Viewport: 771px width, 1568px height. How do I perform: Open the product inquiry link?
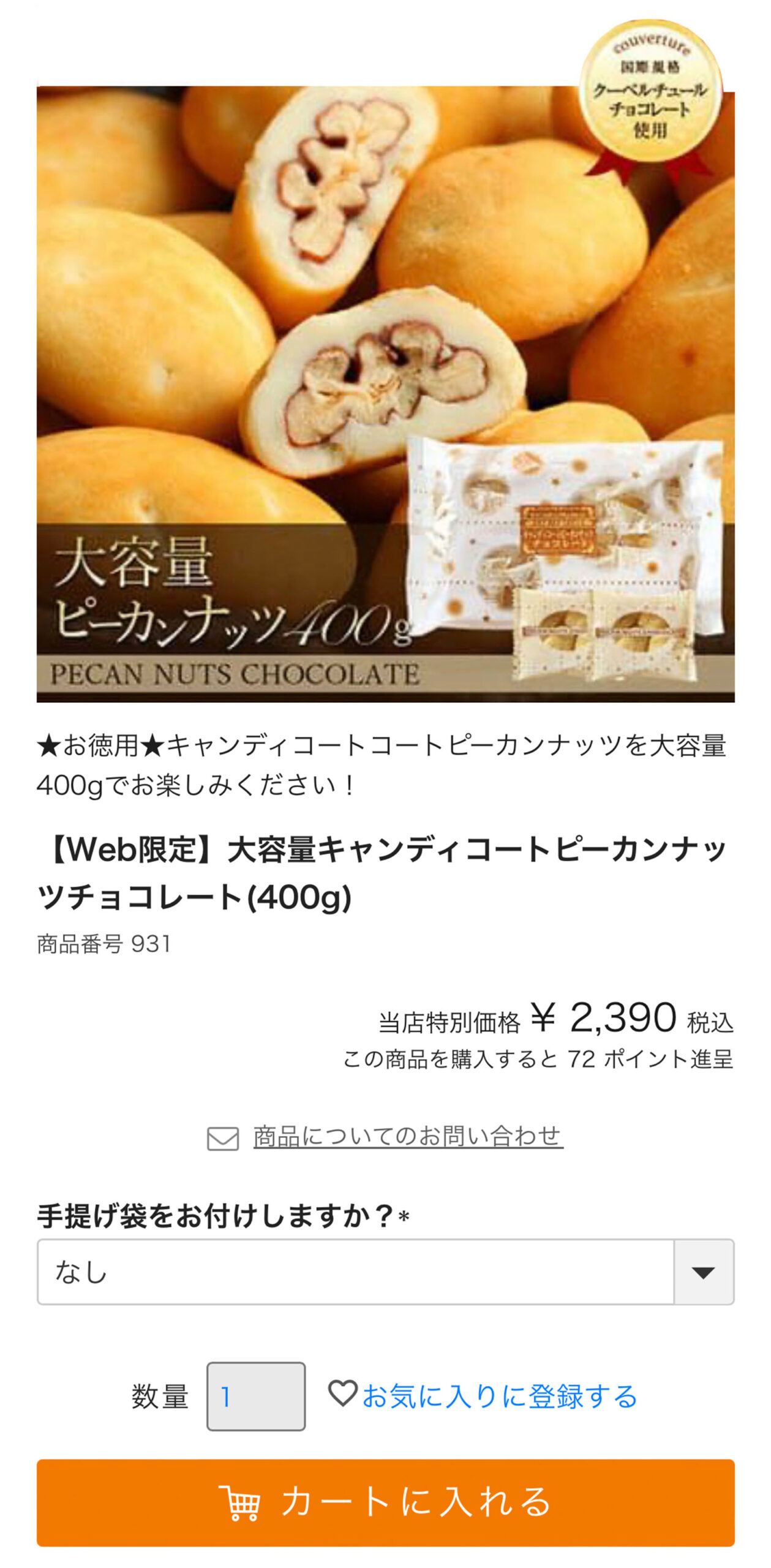pyautogui.click(x=407, y=1137)
